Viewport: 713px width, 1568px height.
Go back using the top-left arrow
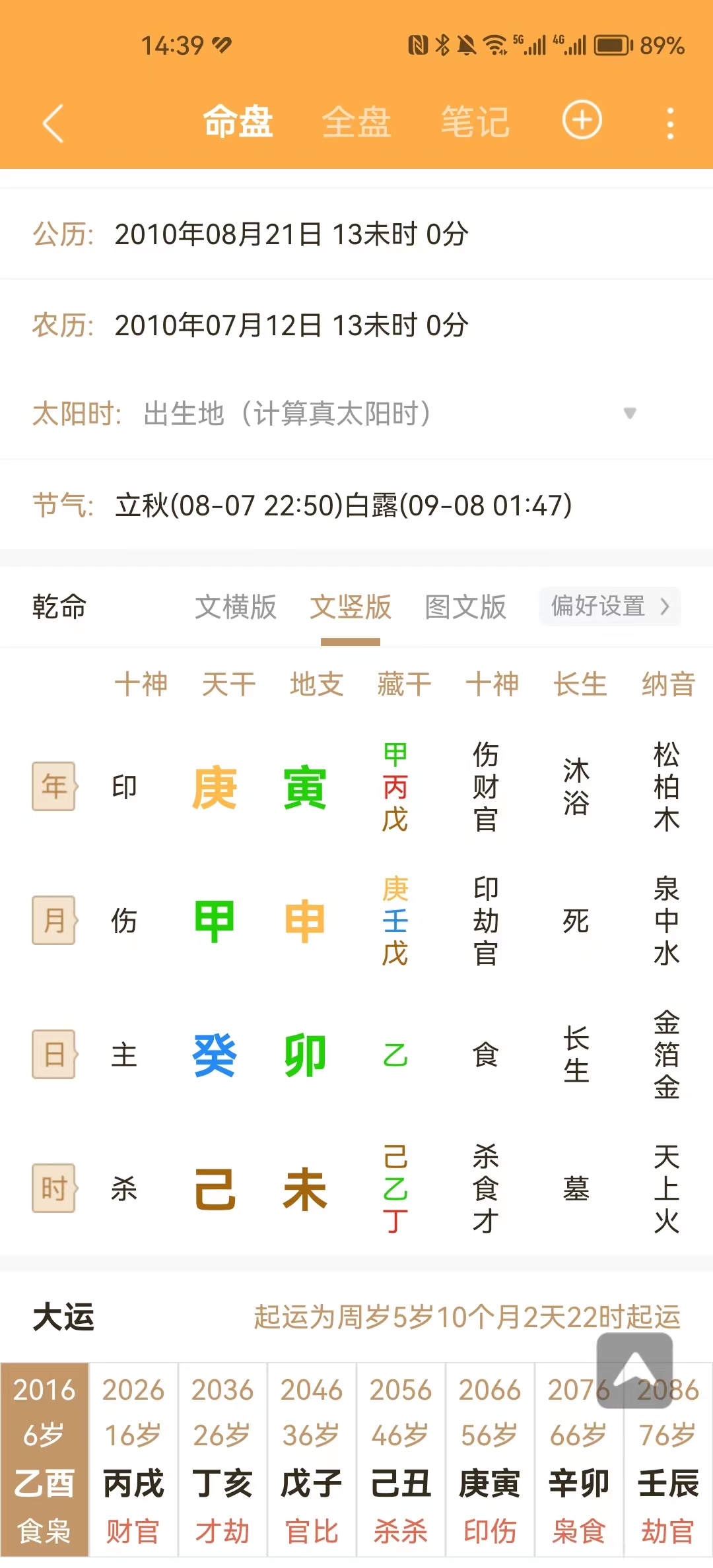53,123
